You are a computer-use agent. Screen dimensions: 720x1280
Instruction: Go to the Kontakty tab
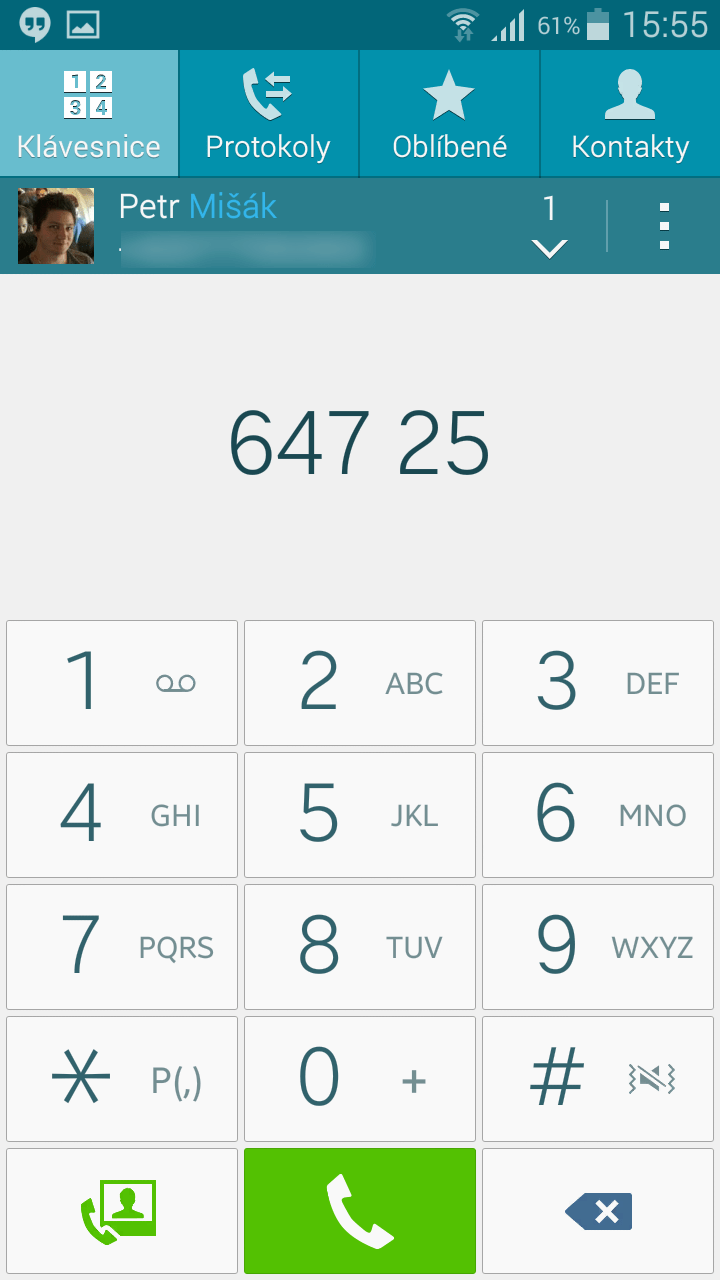630,113
